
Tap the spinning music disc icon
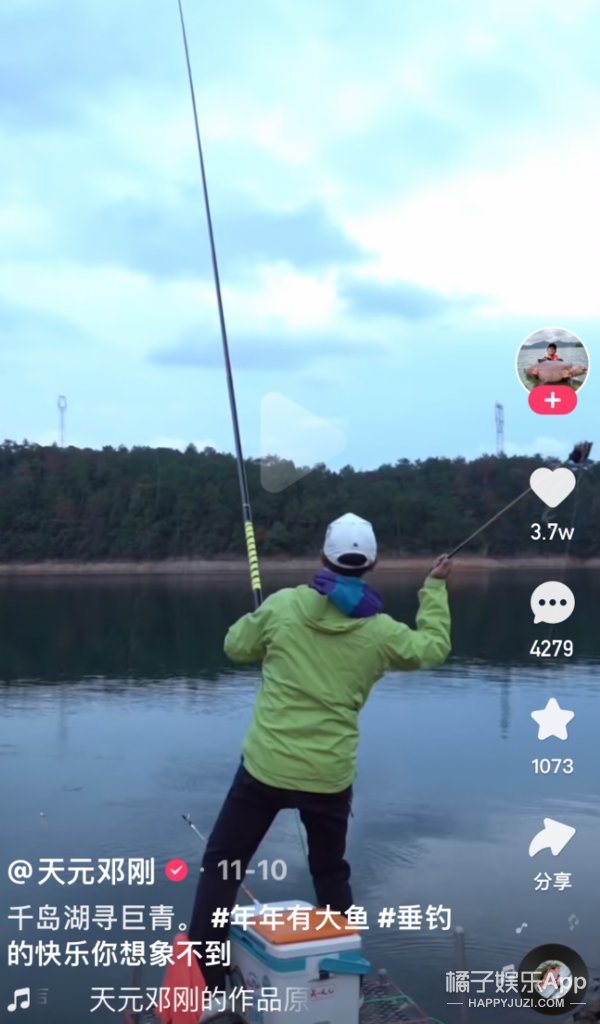coord(553,979)
